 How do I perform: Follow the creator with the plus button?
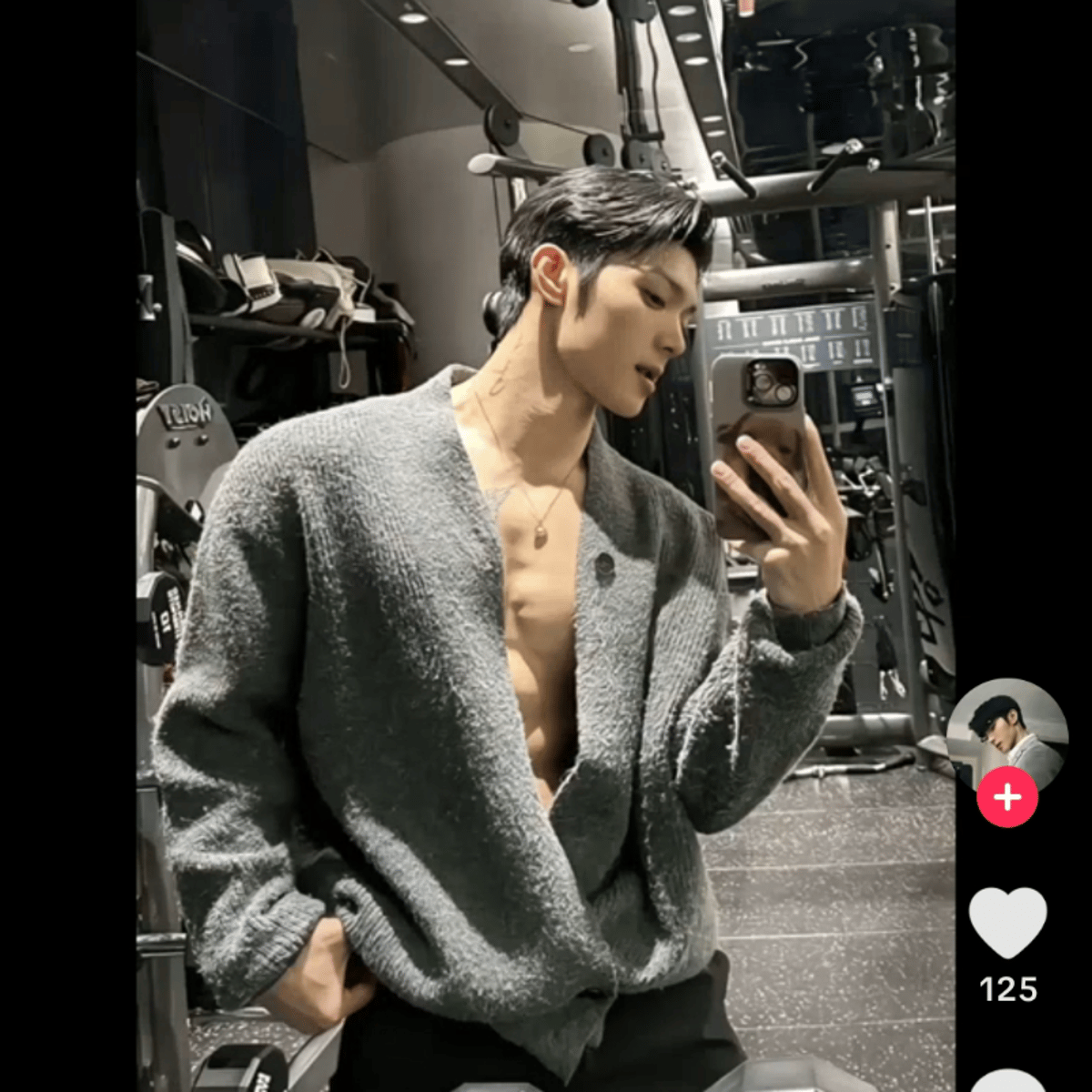[1006, 797]
